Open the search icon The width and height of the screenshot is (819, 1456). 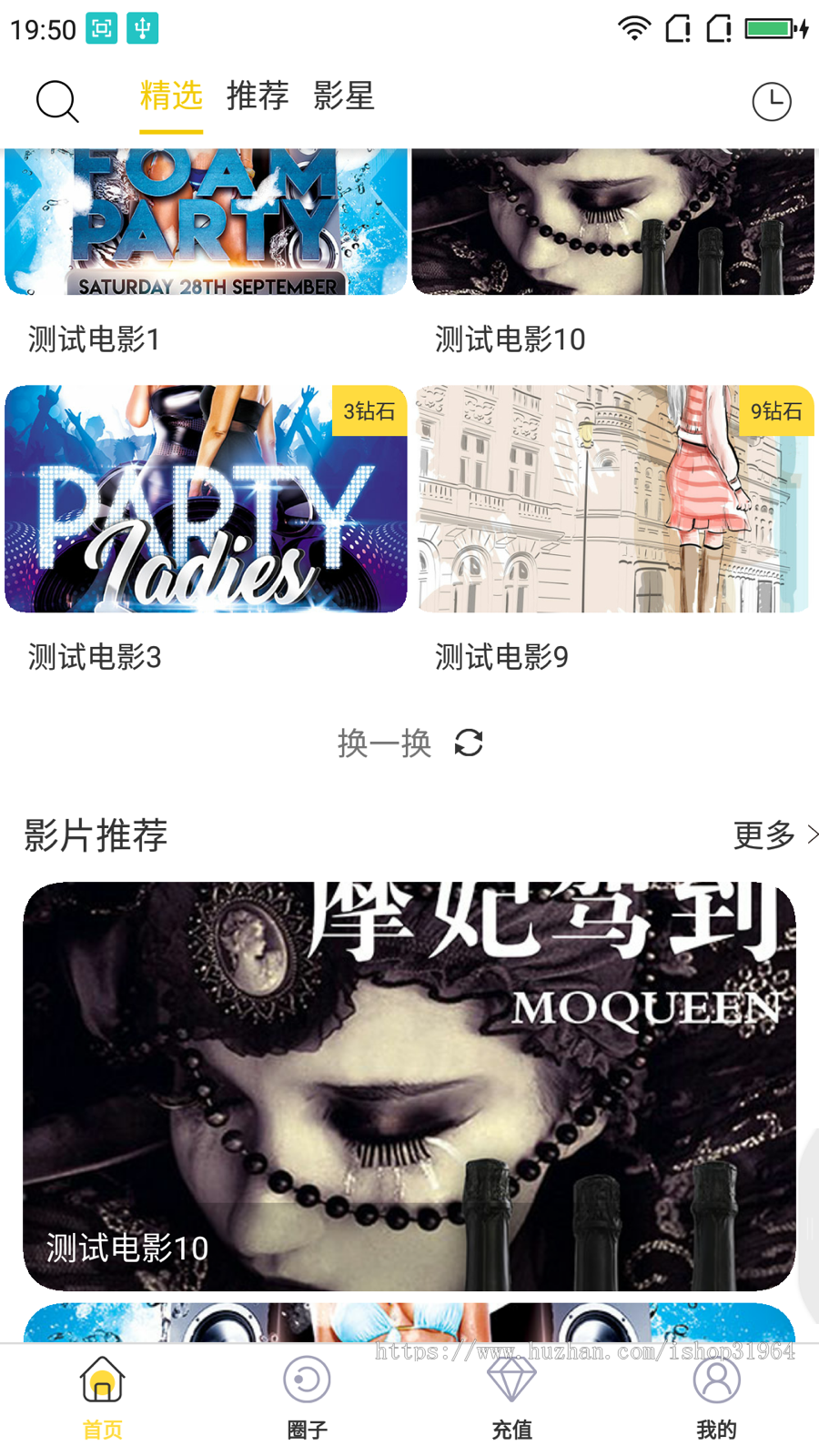coord(57,101)
